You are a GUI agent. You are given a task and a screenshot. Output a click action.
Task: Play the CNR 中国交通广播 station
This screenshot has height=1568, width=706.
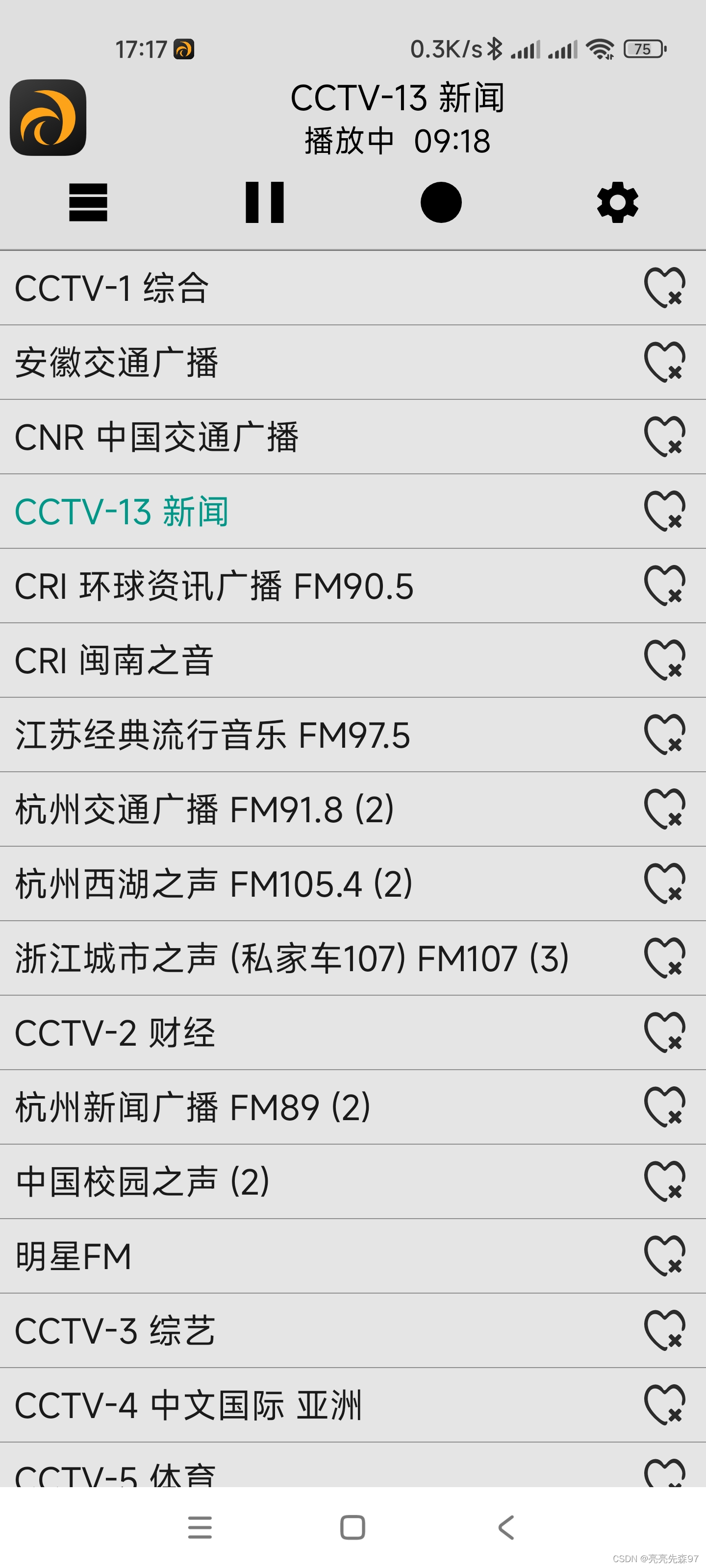[244, 438]
